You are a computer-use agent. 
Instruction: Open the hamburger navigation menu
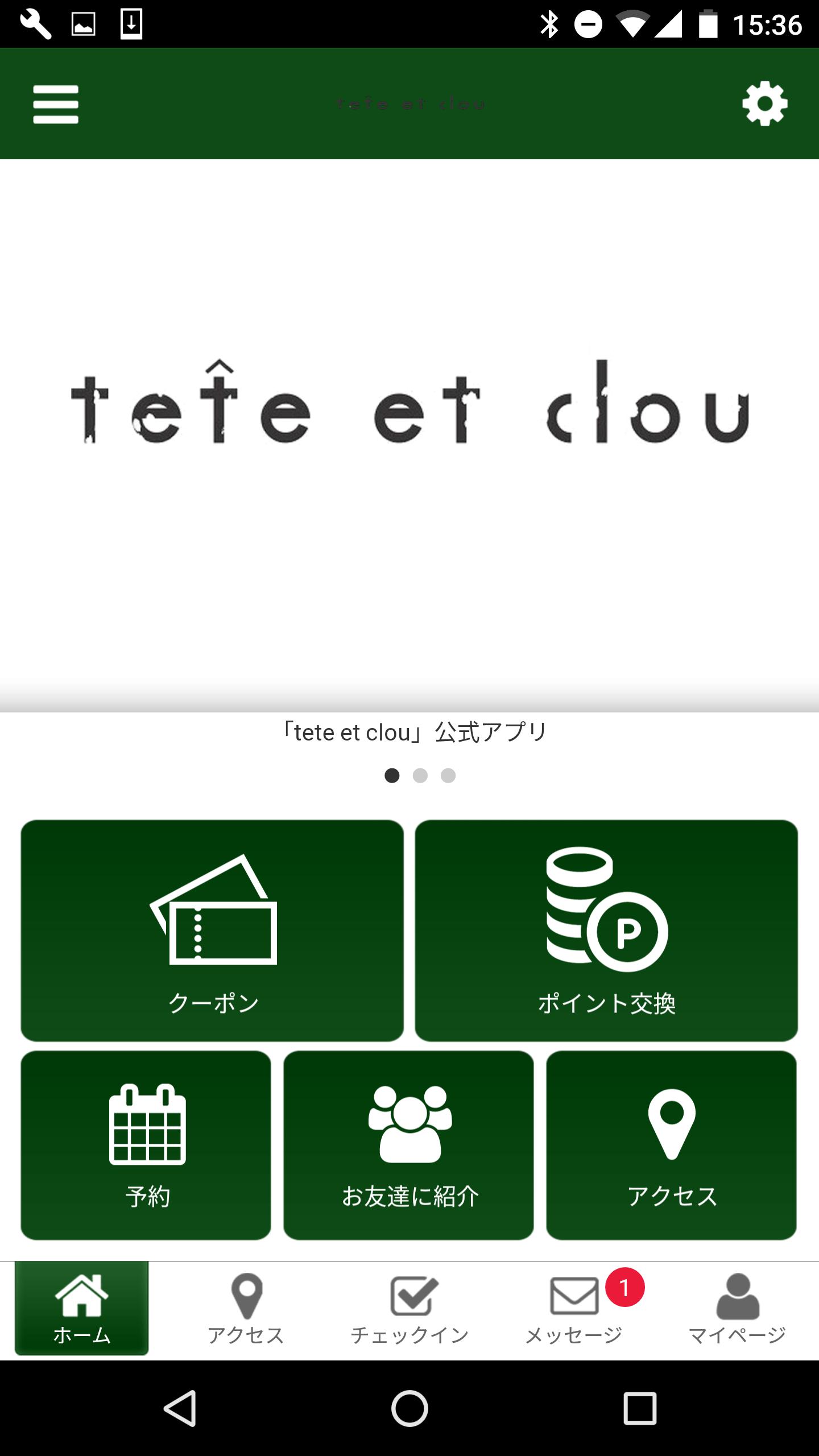click(x=55, y=104)
